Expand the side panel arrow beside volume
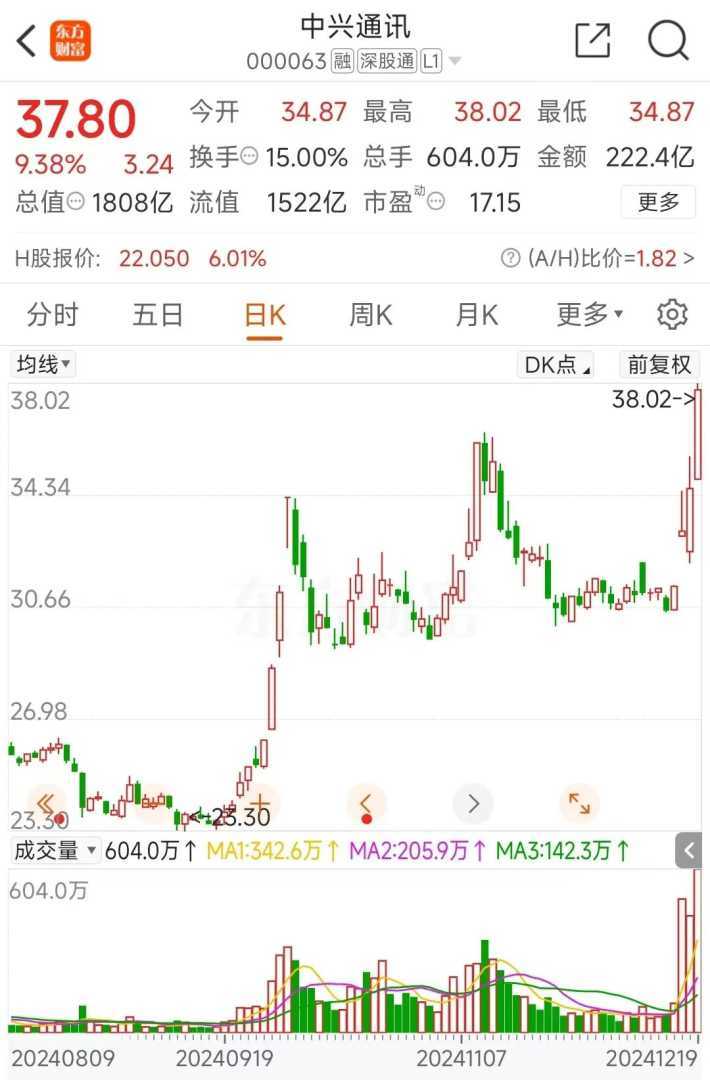The image size is (710, 1080). pyautogui.click(x=688, y=851)
